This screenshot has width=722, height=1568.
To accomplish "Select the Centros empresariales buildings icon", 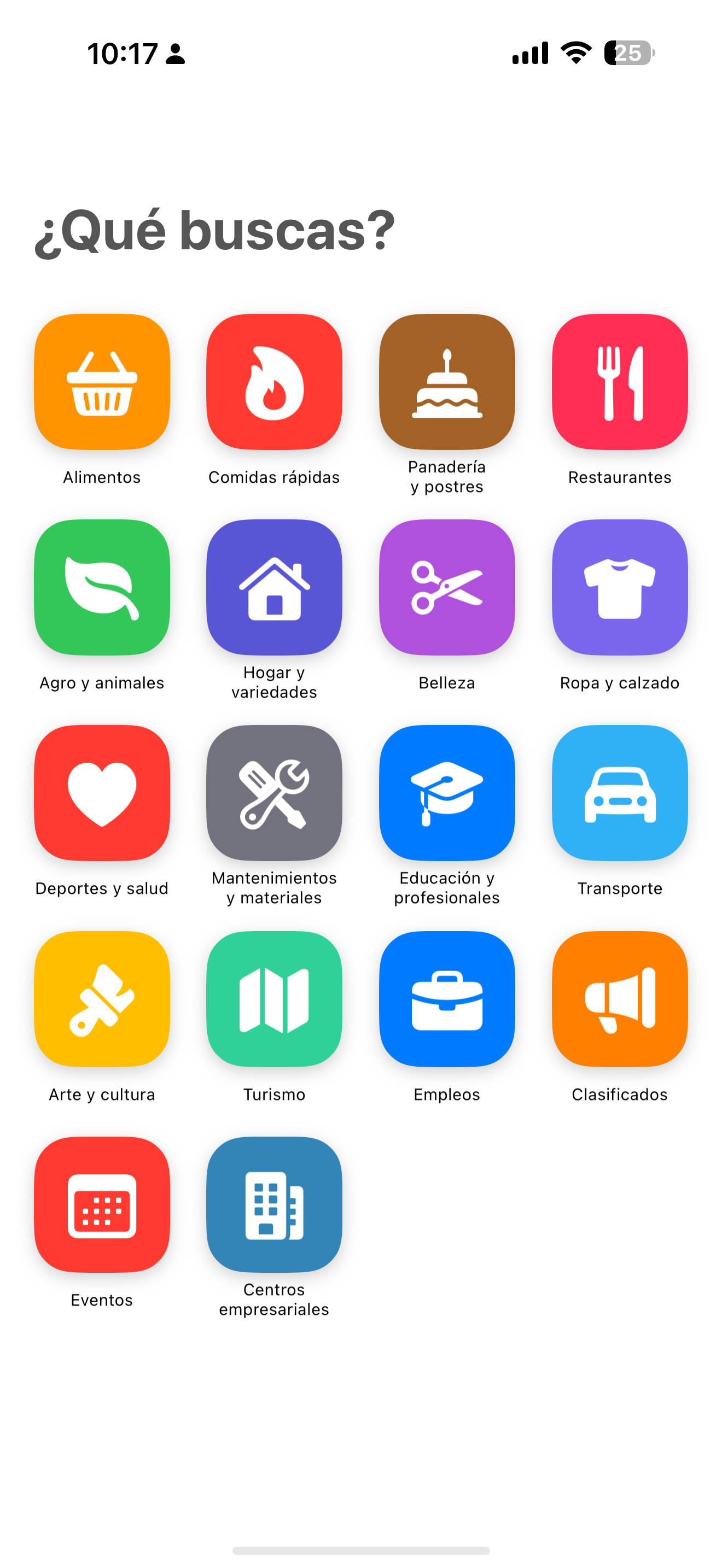I will (x=274, y=1207).
